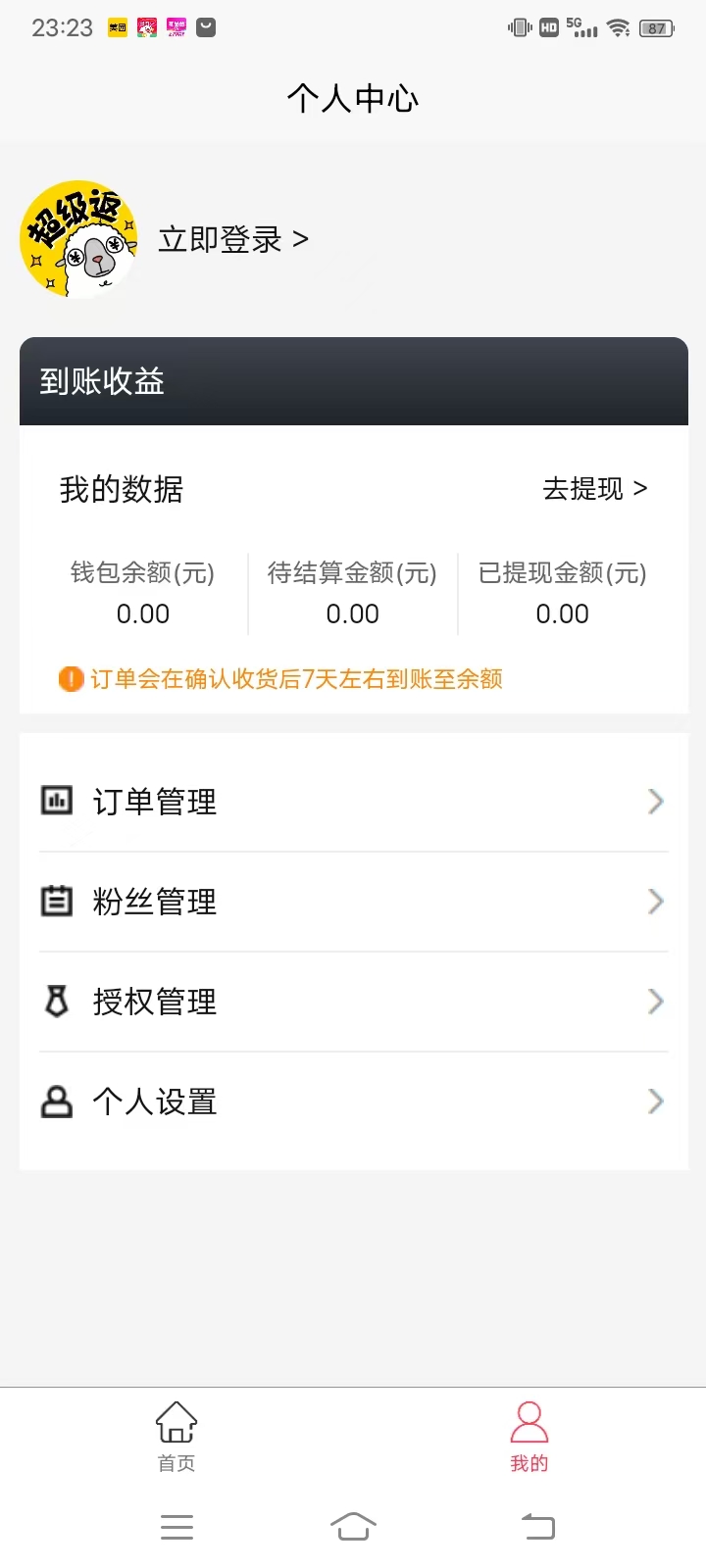Image resolution: width=706 pixels, height=1568 pixels.
Task: Expand the chevron next to 订单管理
Action: point(655,801)
